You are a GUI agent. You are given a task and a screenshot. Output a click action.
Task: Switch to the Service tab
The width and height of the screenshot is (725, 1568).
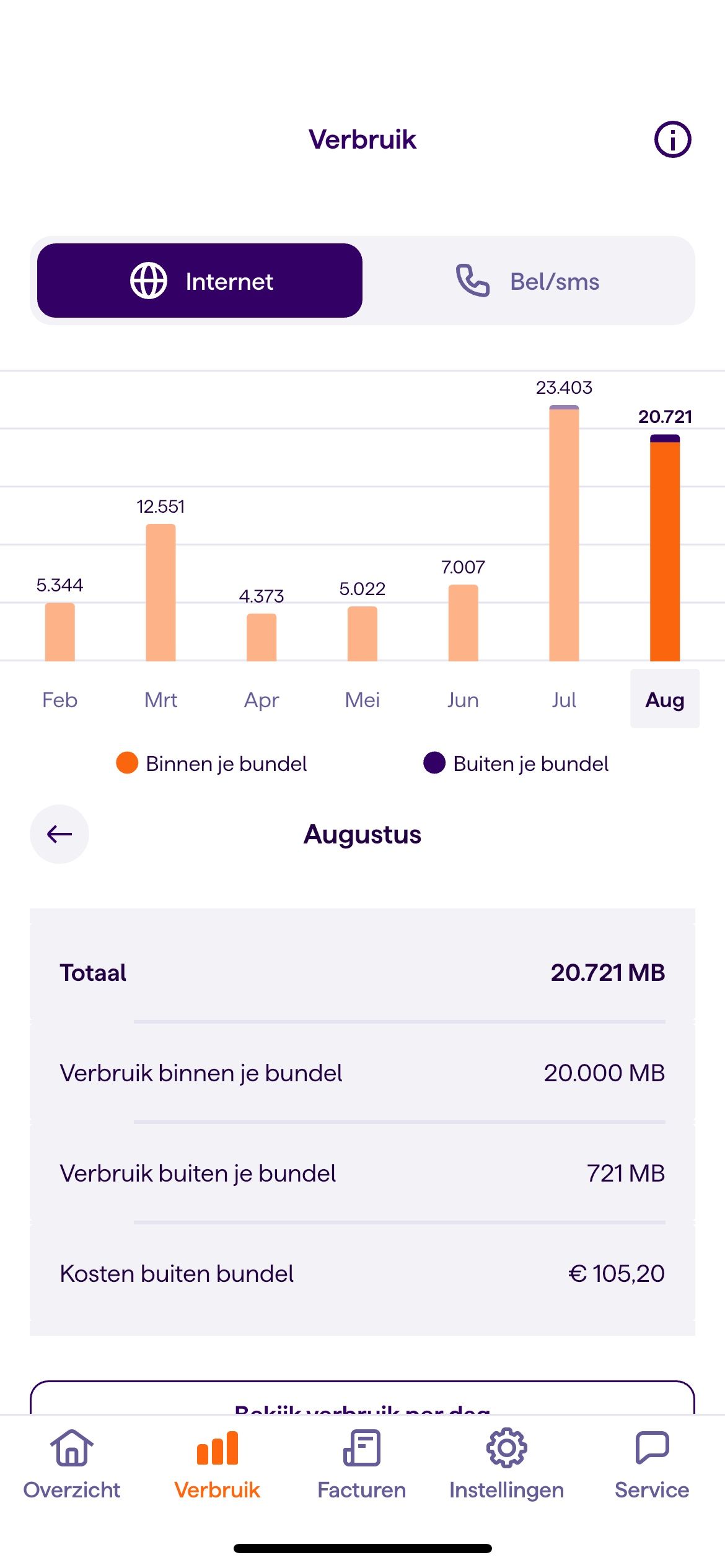pyautogui.click(x=651, y=1465)
